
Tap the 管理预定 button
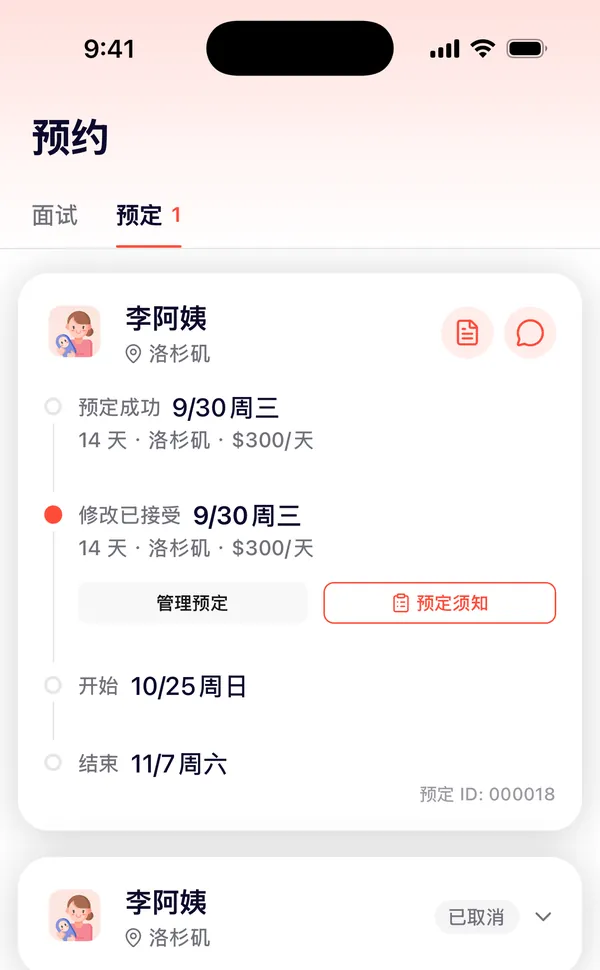192,603
